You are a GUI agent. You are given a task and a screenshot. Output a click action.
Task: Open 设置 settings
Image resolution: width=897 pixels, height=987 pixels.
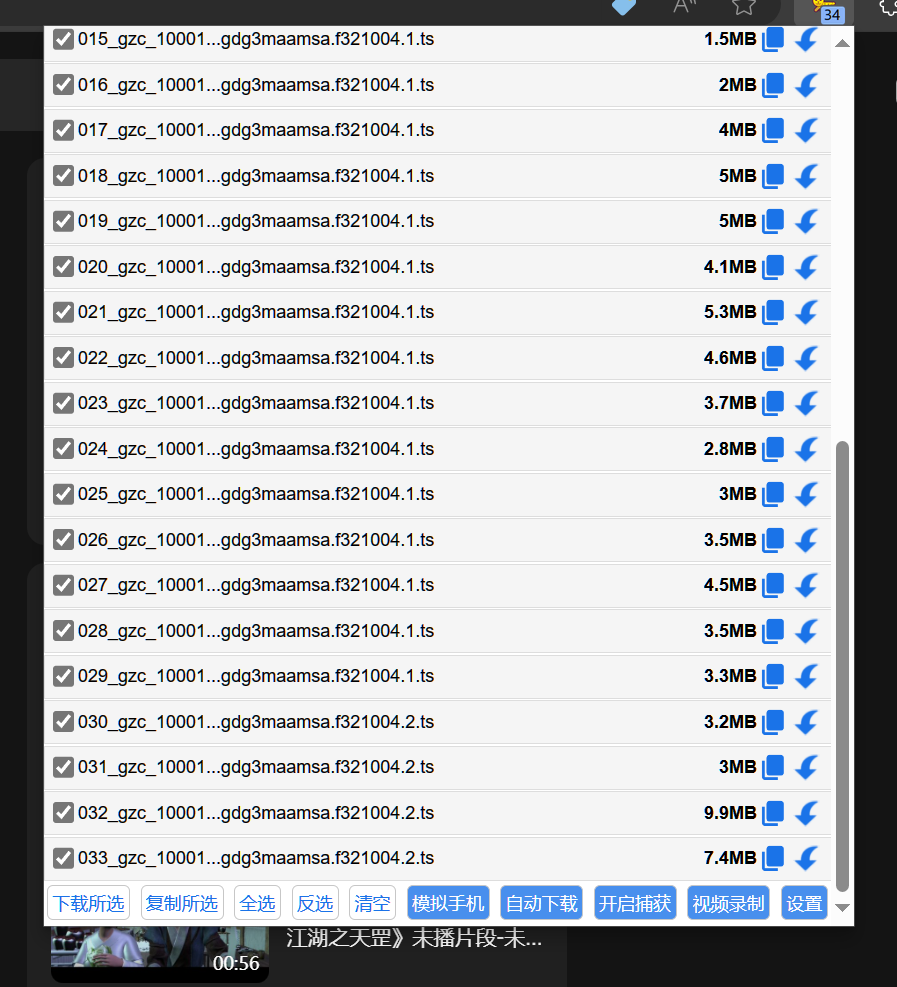[x=804, y=903]
